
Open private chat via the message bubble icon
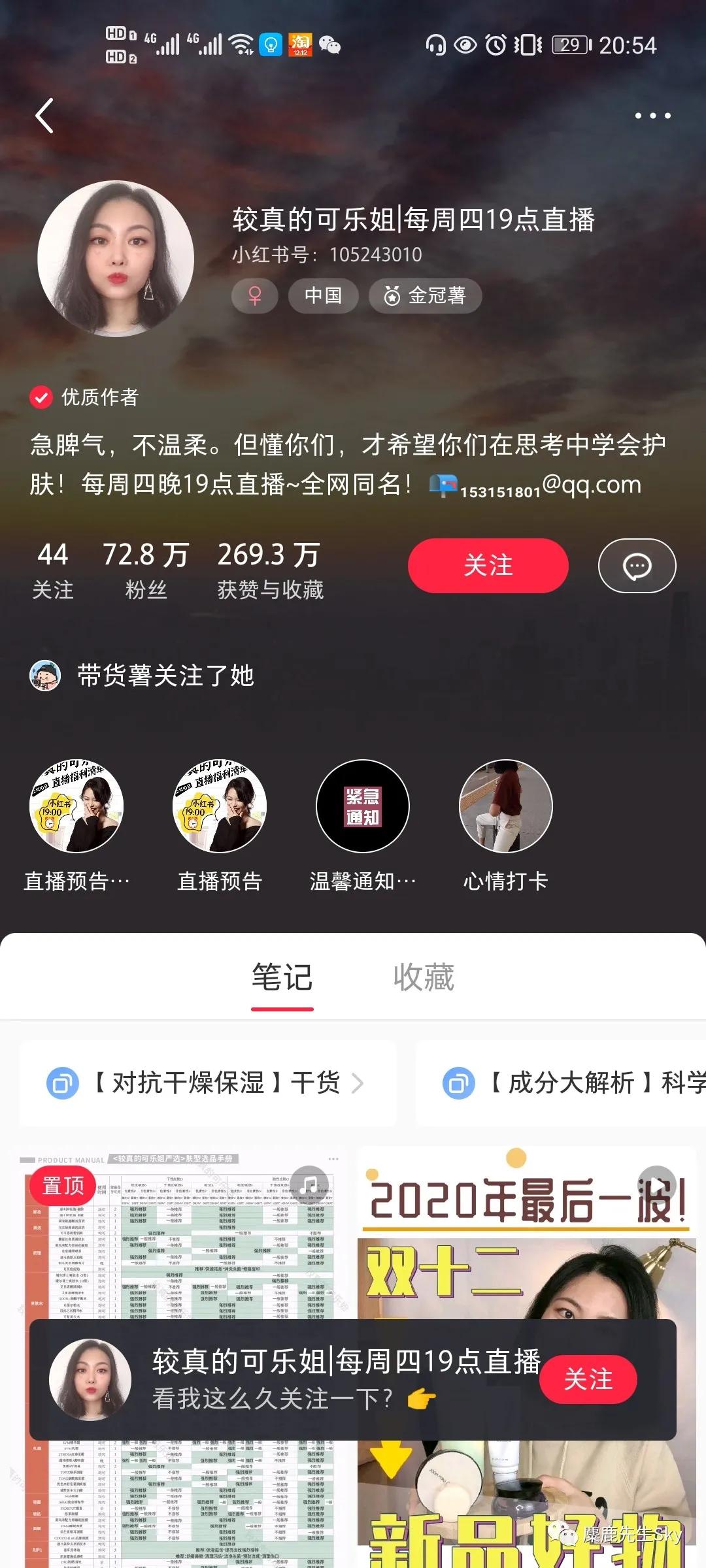[x=636, y=566]
